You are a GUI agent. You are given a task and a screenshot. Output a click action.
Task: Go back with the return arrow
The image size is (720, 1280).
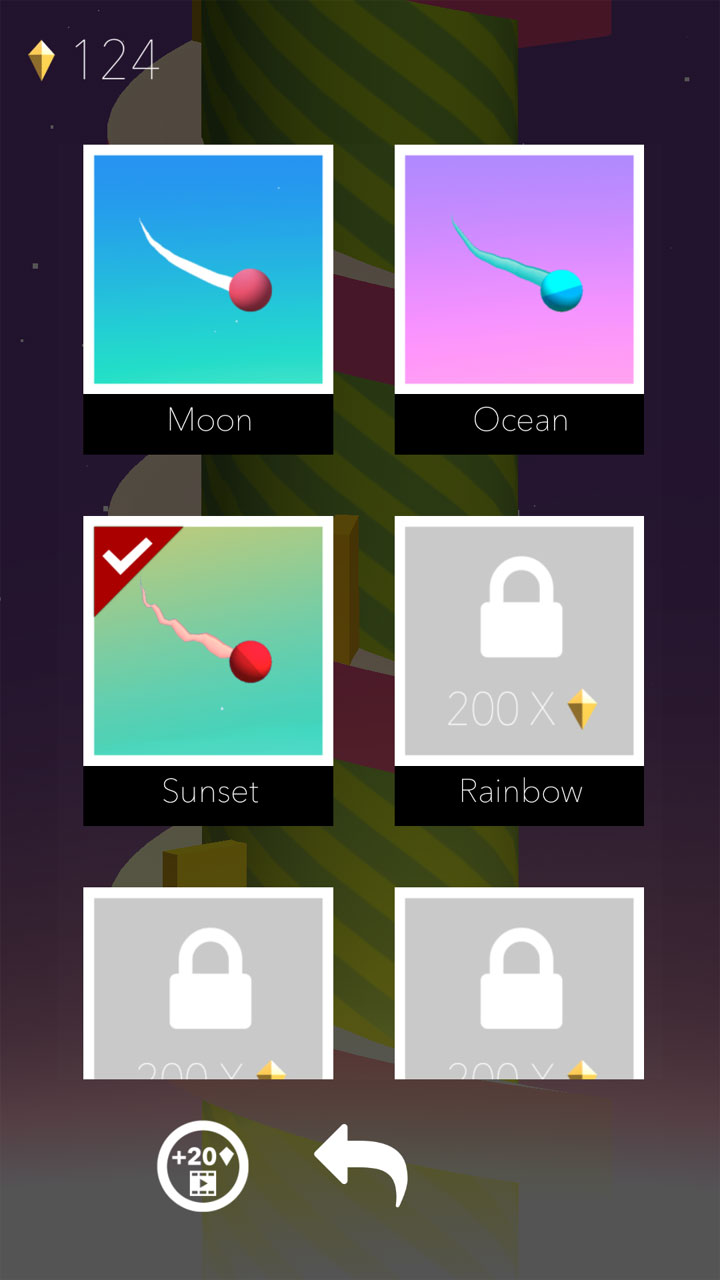coord(362,1163)
